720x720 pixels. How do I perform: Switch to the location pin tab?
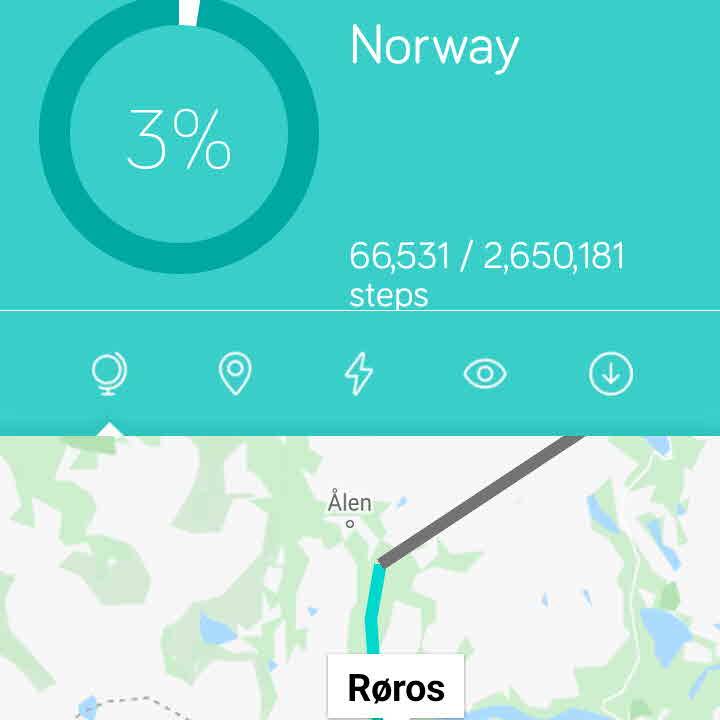234,374
